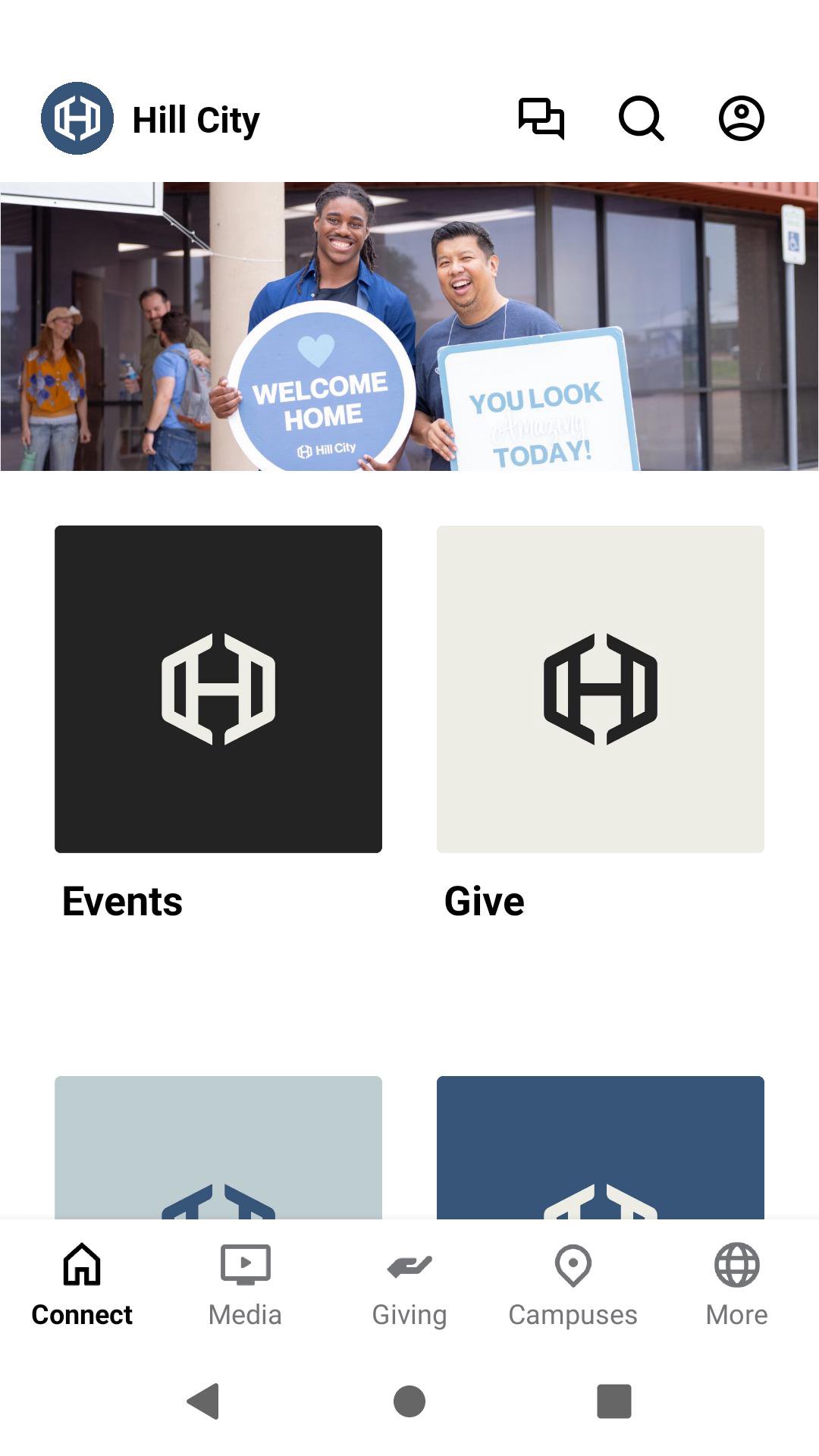Open the user profile icon
The width and height of the screenshot is (819, 1456).
[x=741, y=118]
